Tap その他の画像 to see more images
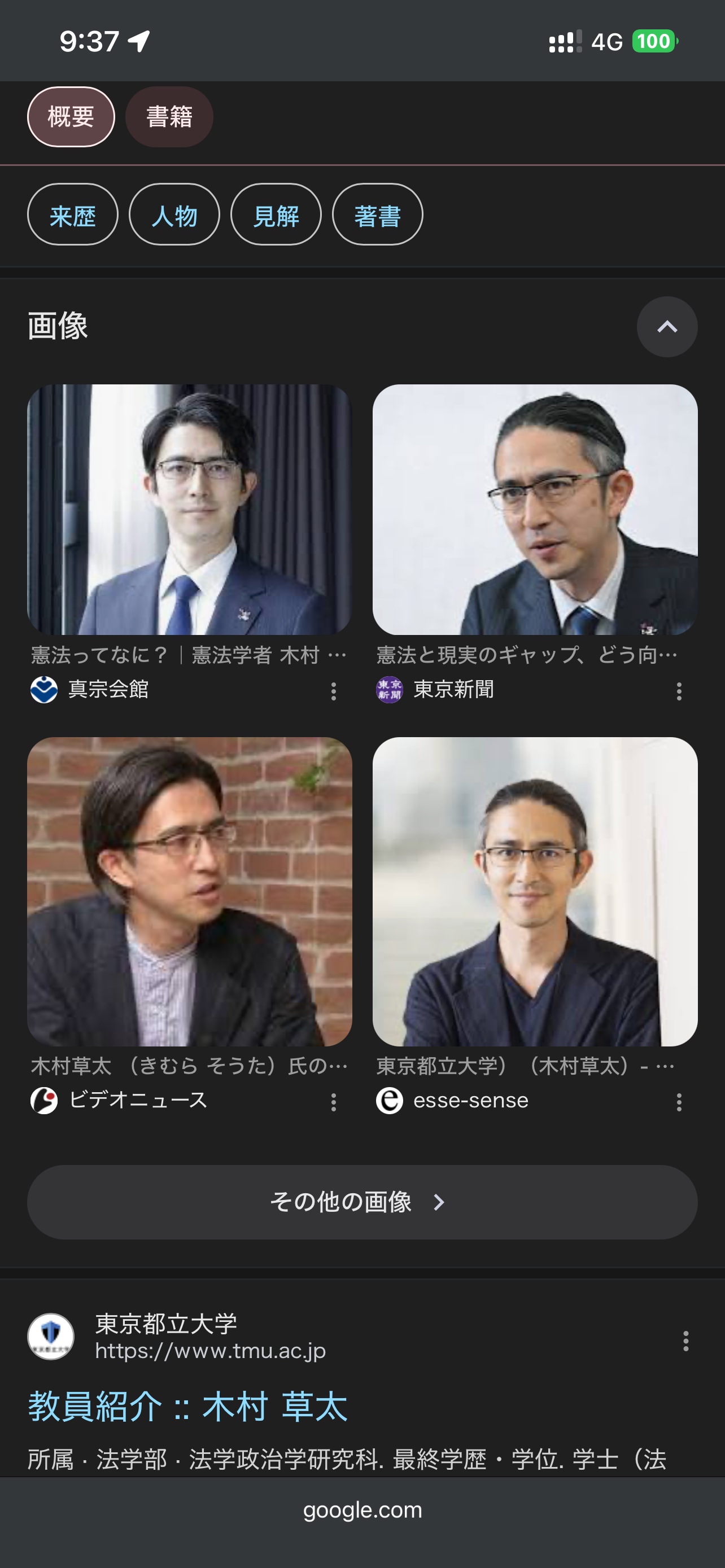This screenshot has height=1568, width=725. [x=362, y=1202]
